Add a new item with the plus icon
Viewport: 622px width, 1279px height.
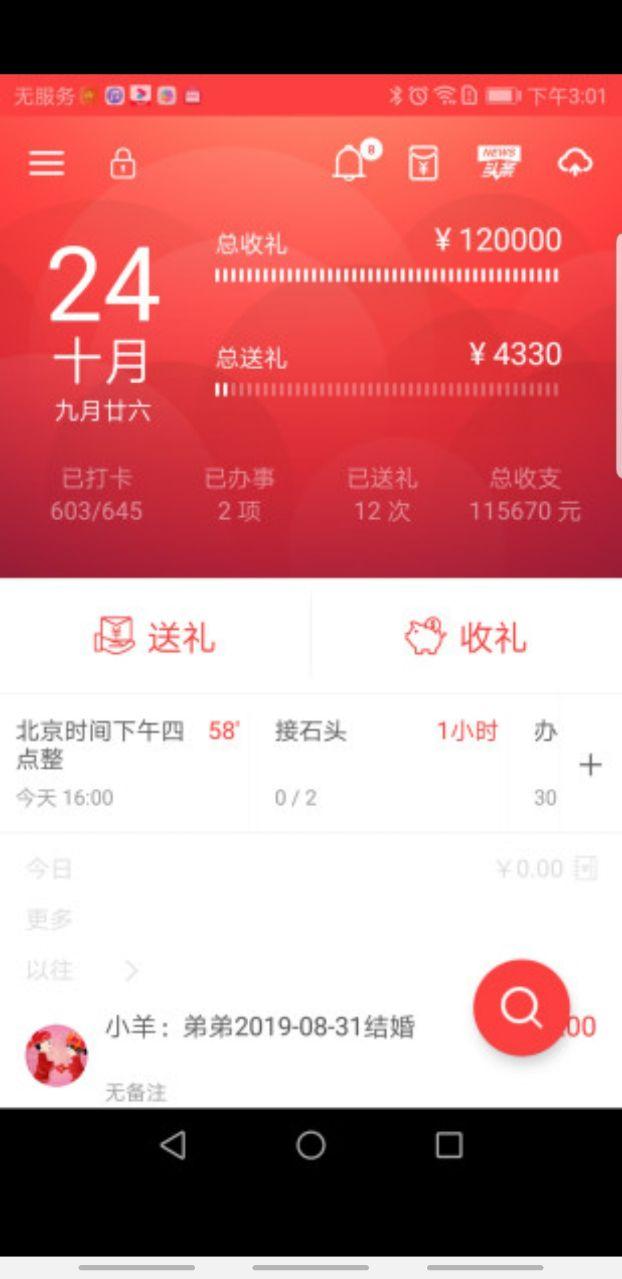point(591,765)
